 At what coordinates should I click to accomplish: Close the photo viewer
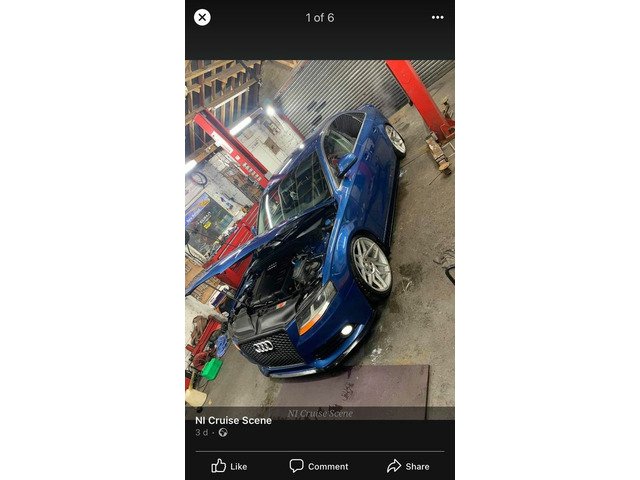pyautogui.click(x=202, y=17)
